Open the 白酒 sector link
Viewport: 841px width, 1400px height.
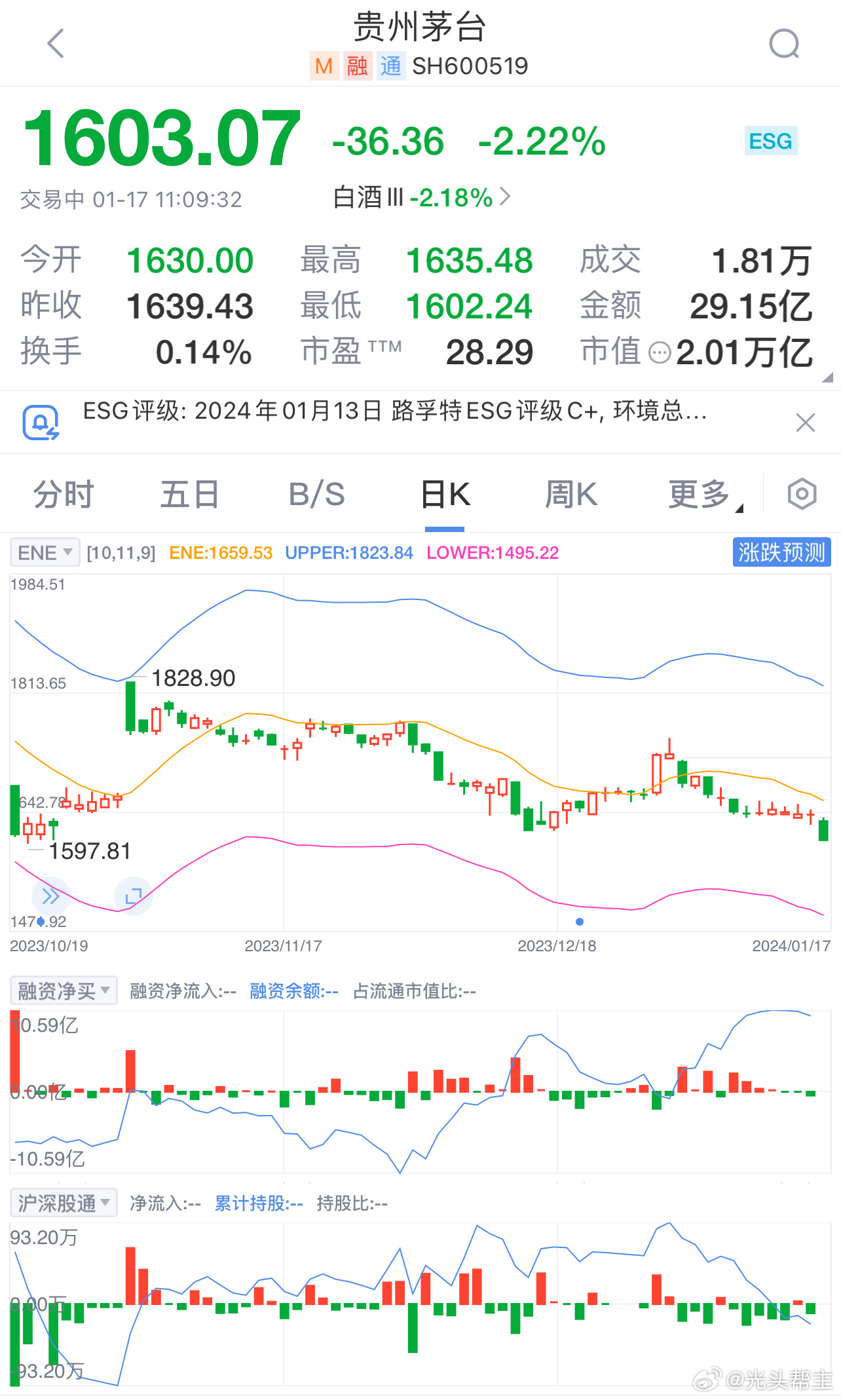click(421, 197)
